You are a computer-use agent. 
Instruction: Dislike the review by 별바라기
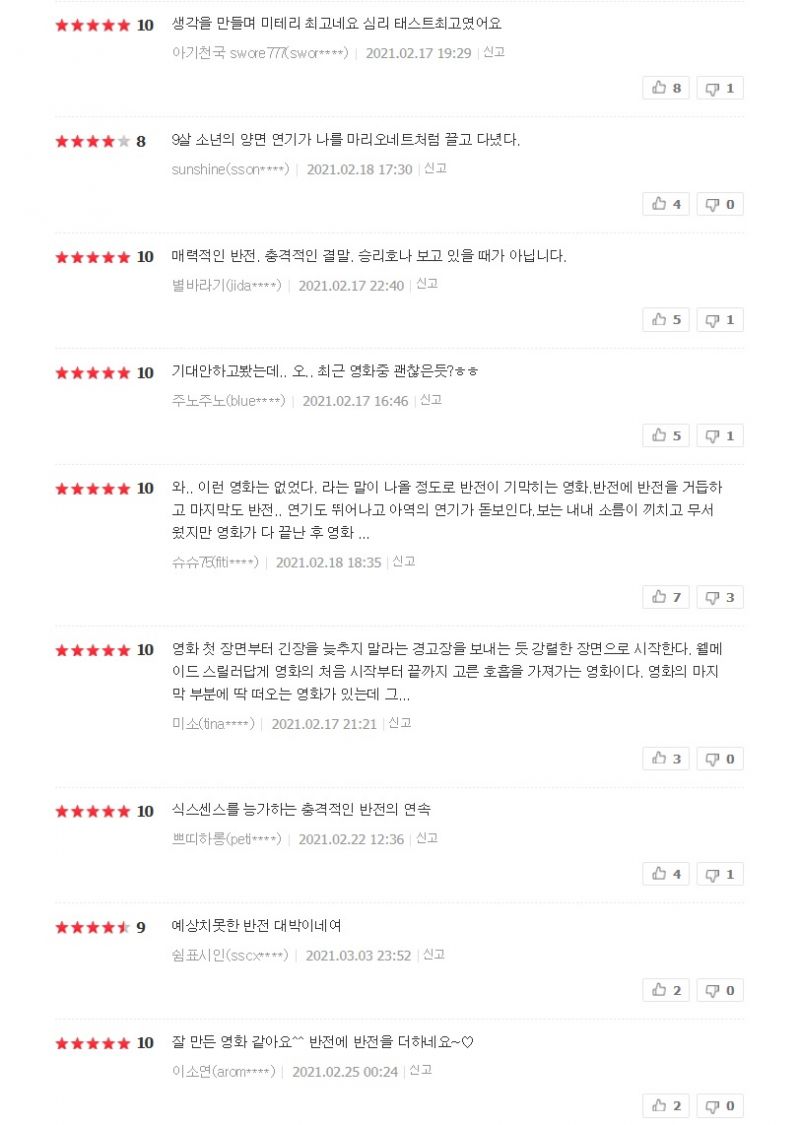(x=720, y=320)
